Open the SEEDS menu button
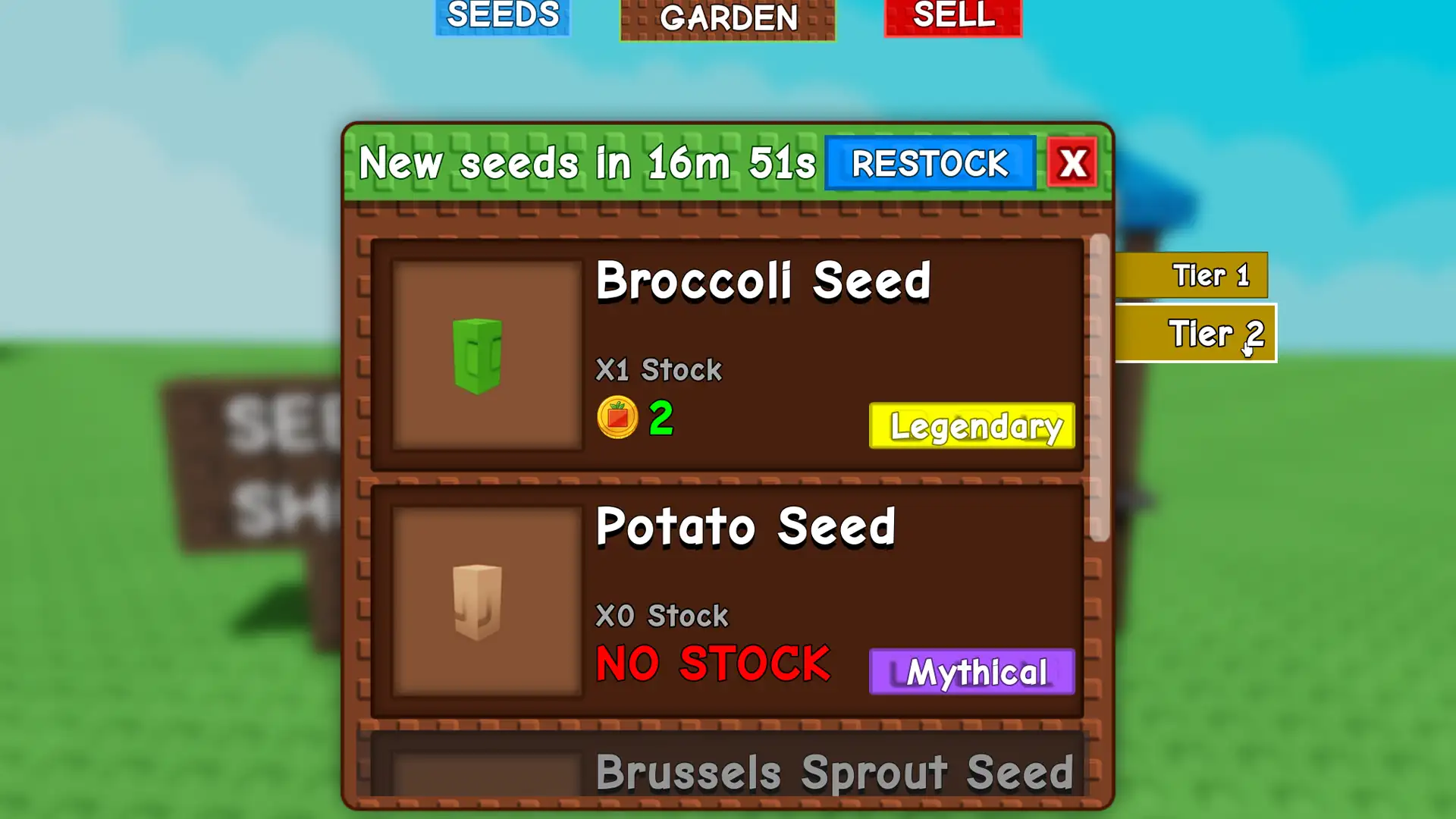Screen dimensions: 1456x819 pos(503,17)
